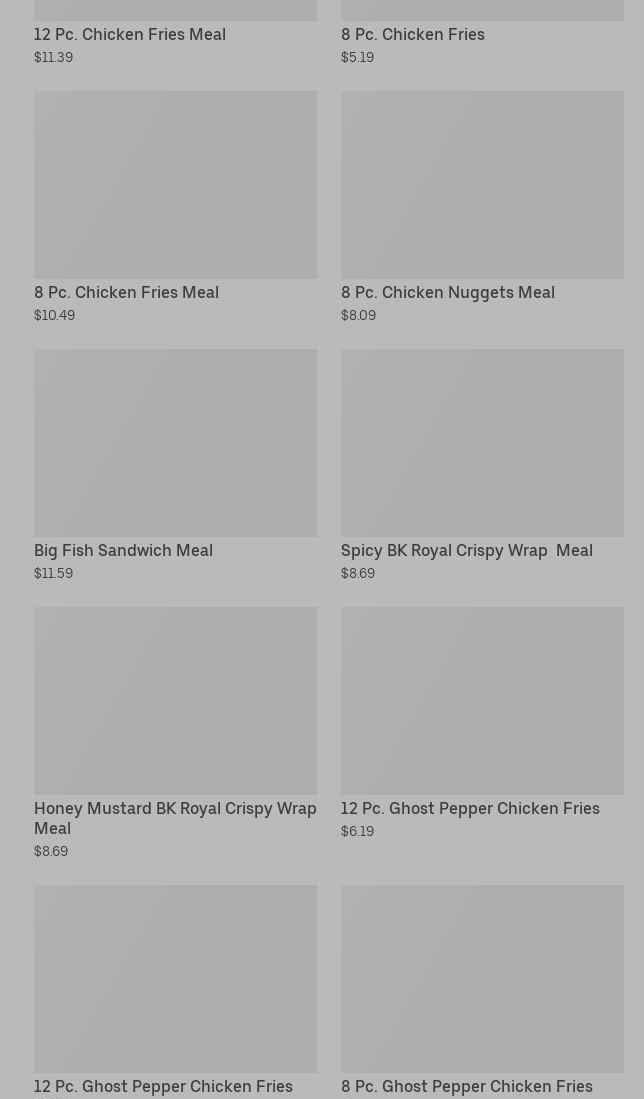
Task: Open the 12 Pc. Chicken Fries Meal item
Action: 130,34
